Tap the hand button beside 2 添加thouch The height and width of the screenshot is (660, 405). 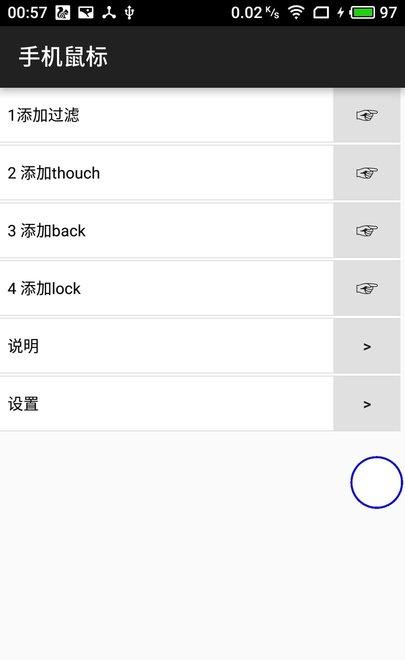[x=367, y=173]
